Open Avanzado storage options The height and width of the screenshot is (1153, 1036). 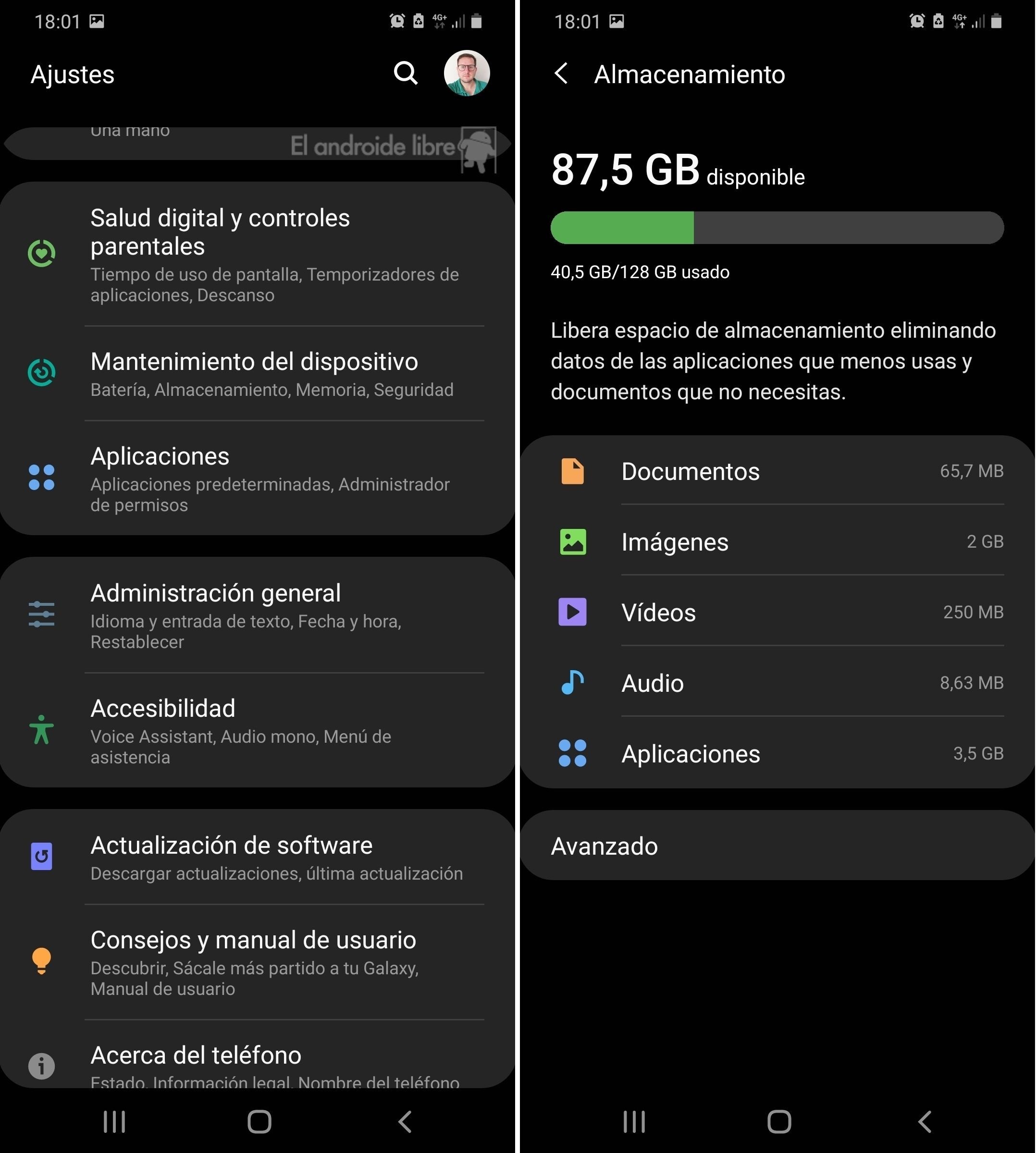pos(777,846)
